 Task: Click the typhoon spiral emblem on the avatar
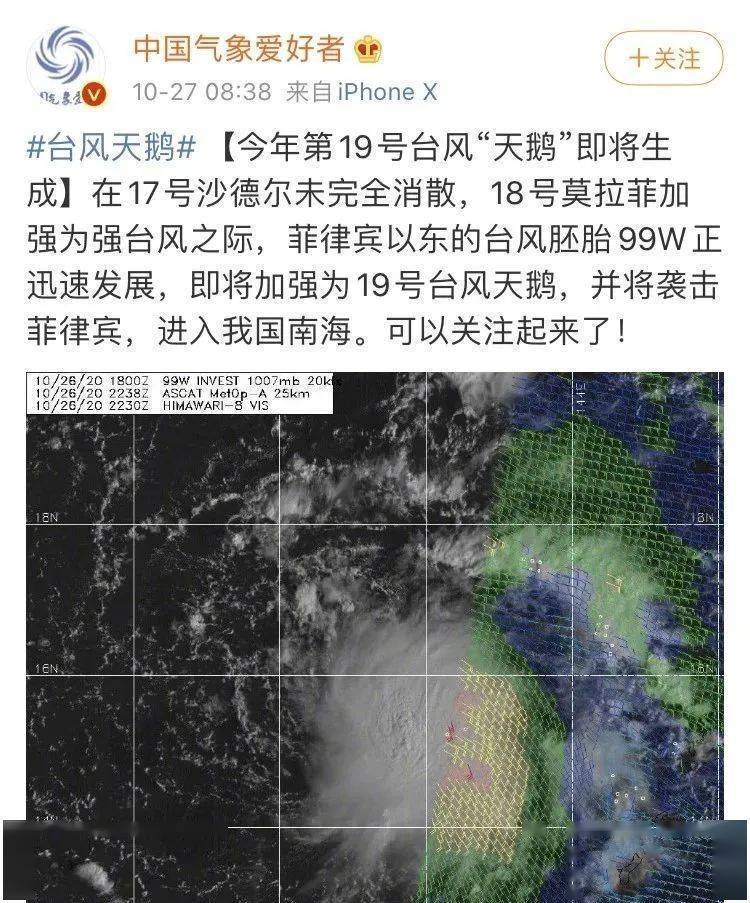[x=64, y=55]
